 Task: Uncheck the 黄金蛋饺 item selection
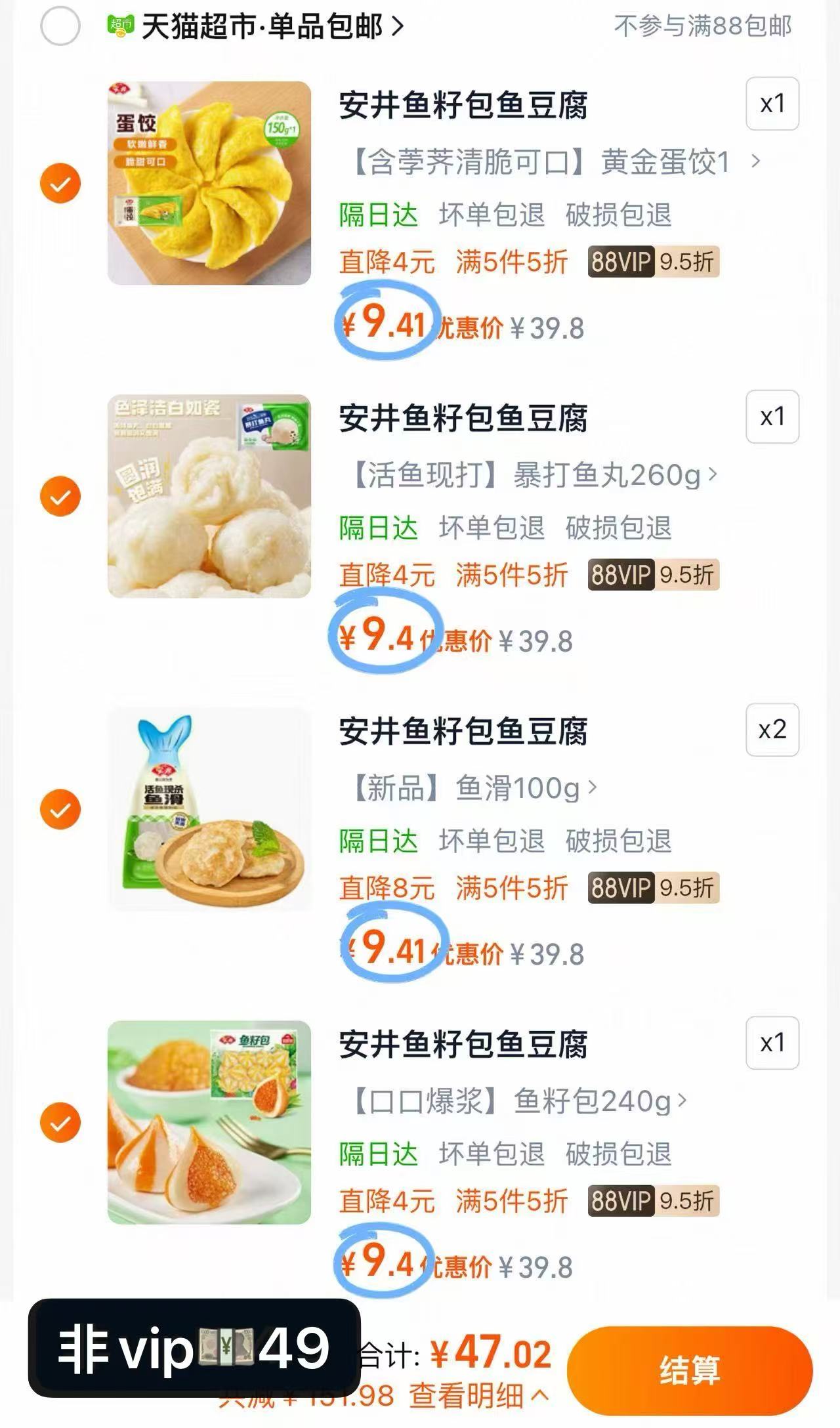point(60,182)
